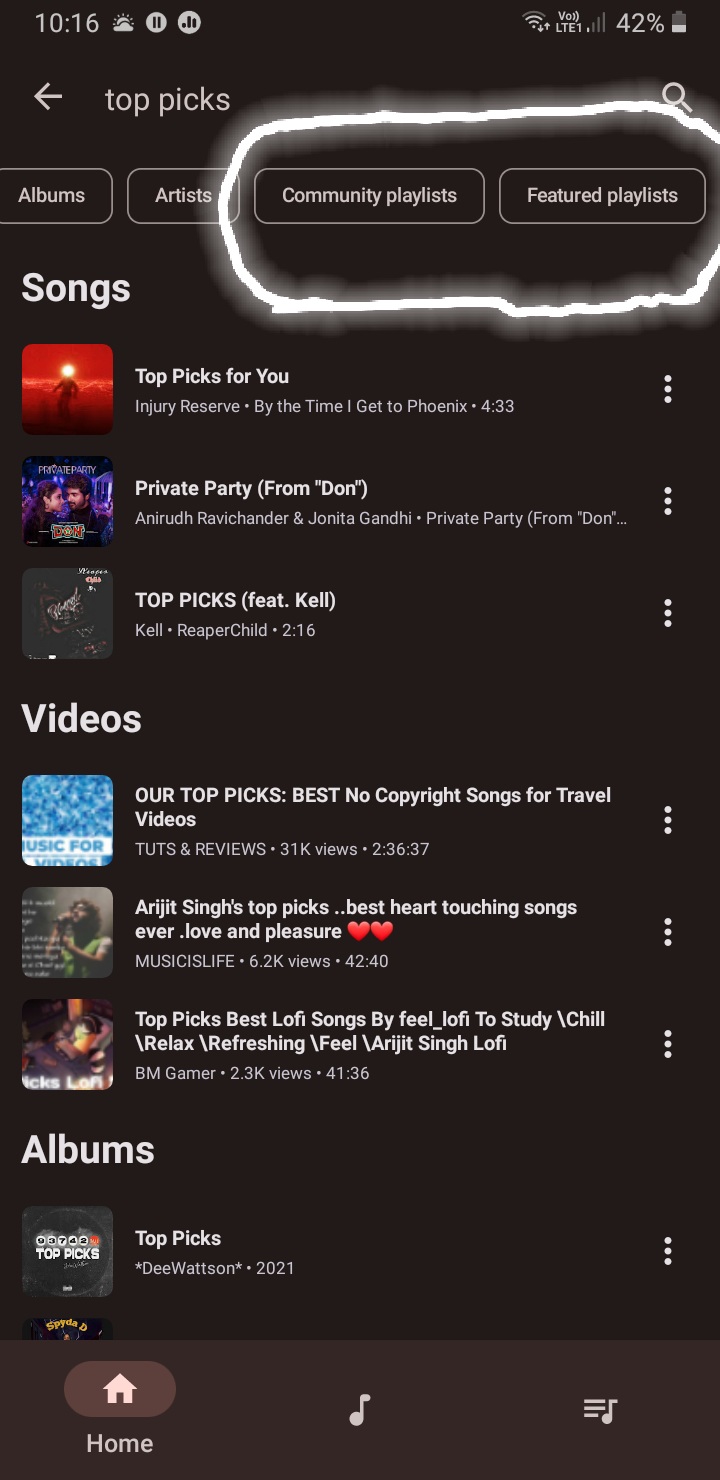Image resolution: width=720 pixels, height=1480 pixels.
Task: Filter results by Artists chip
Action: pos(183,196)
